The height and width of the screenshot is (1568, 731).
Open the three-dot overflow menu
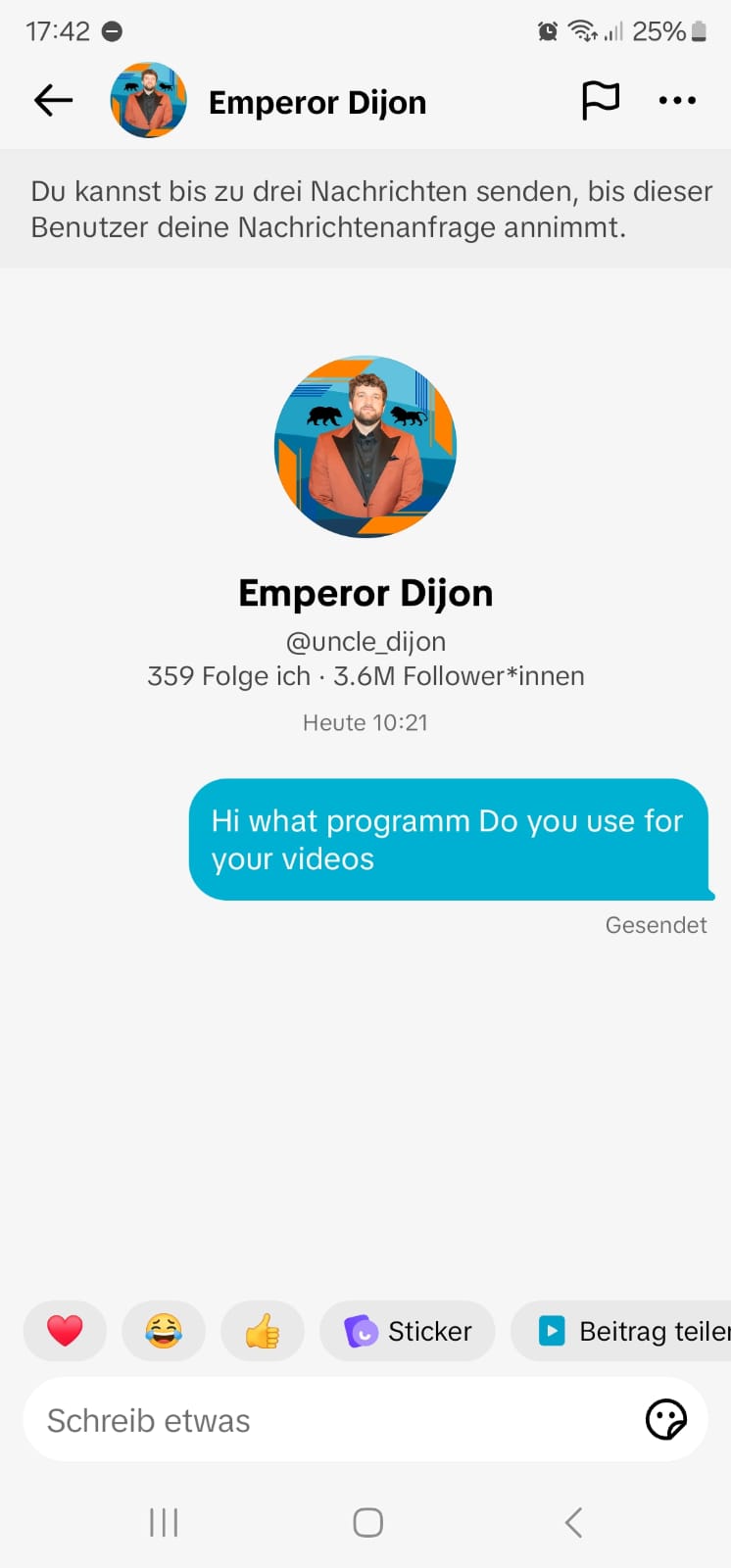coord(677,100)
